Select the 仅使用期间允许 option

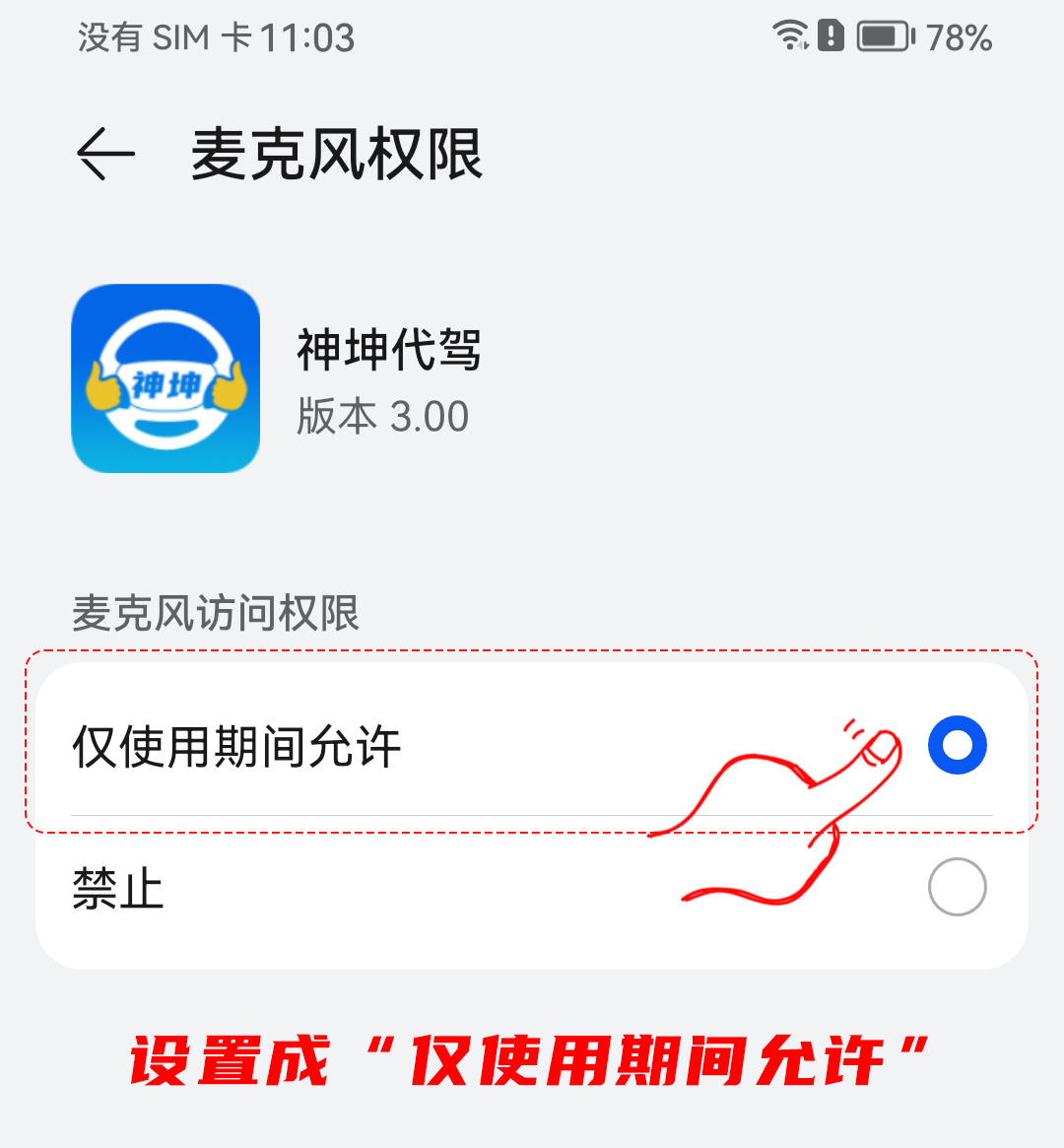coord(956,746)
